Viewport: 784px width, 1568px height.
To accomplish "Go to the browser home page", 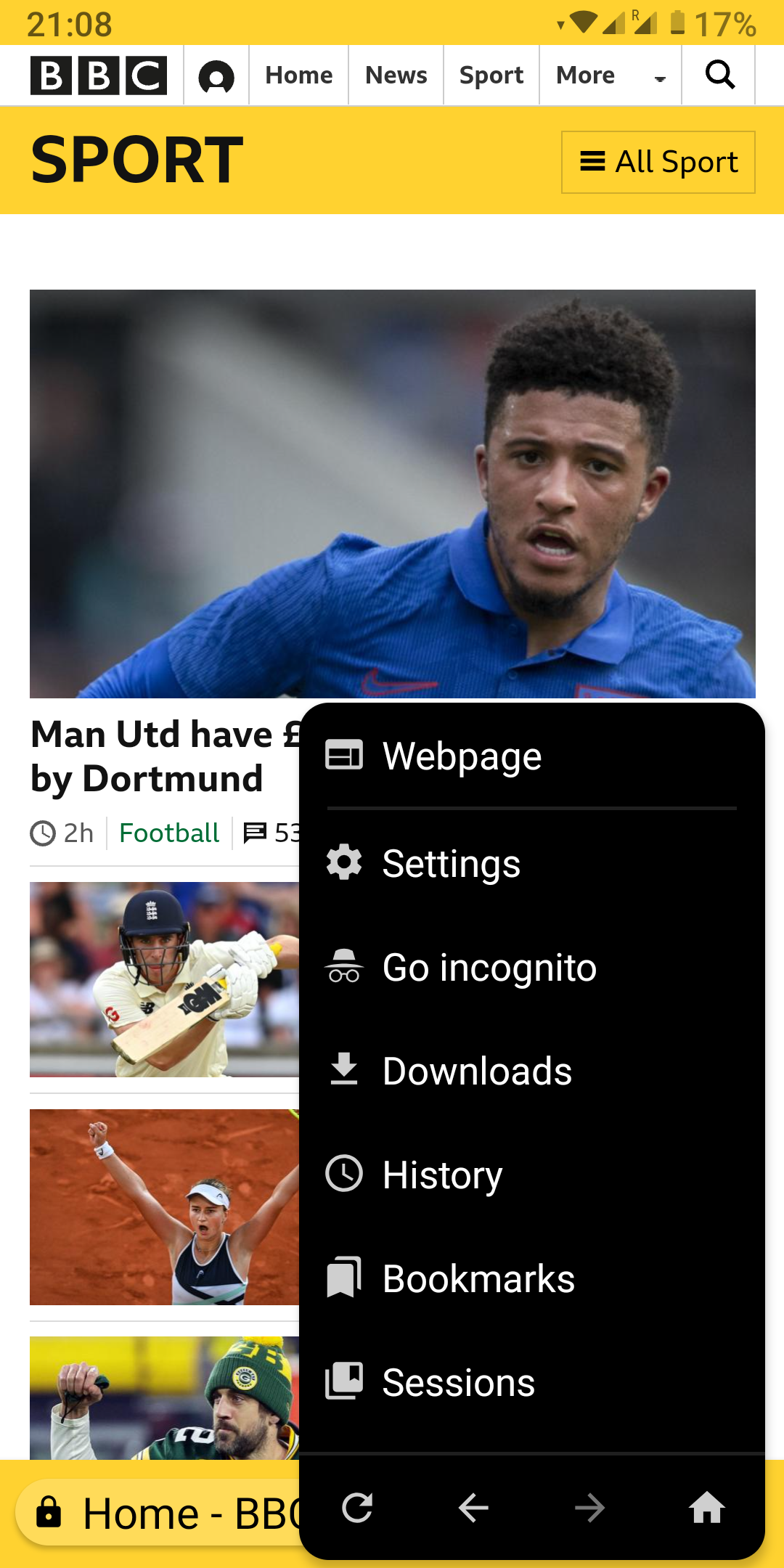I will [x=706, y=1508].
